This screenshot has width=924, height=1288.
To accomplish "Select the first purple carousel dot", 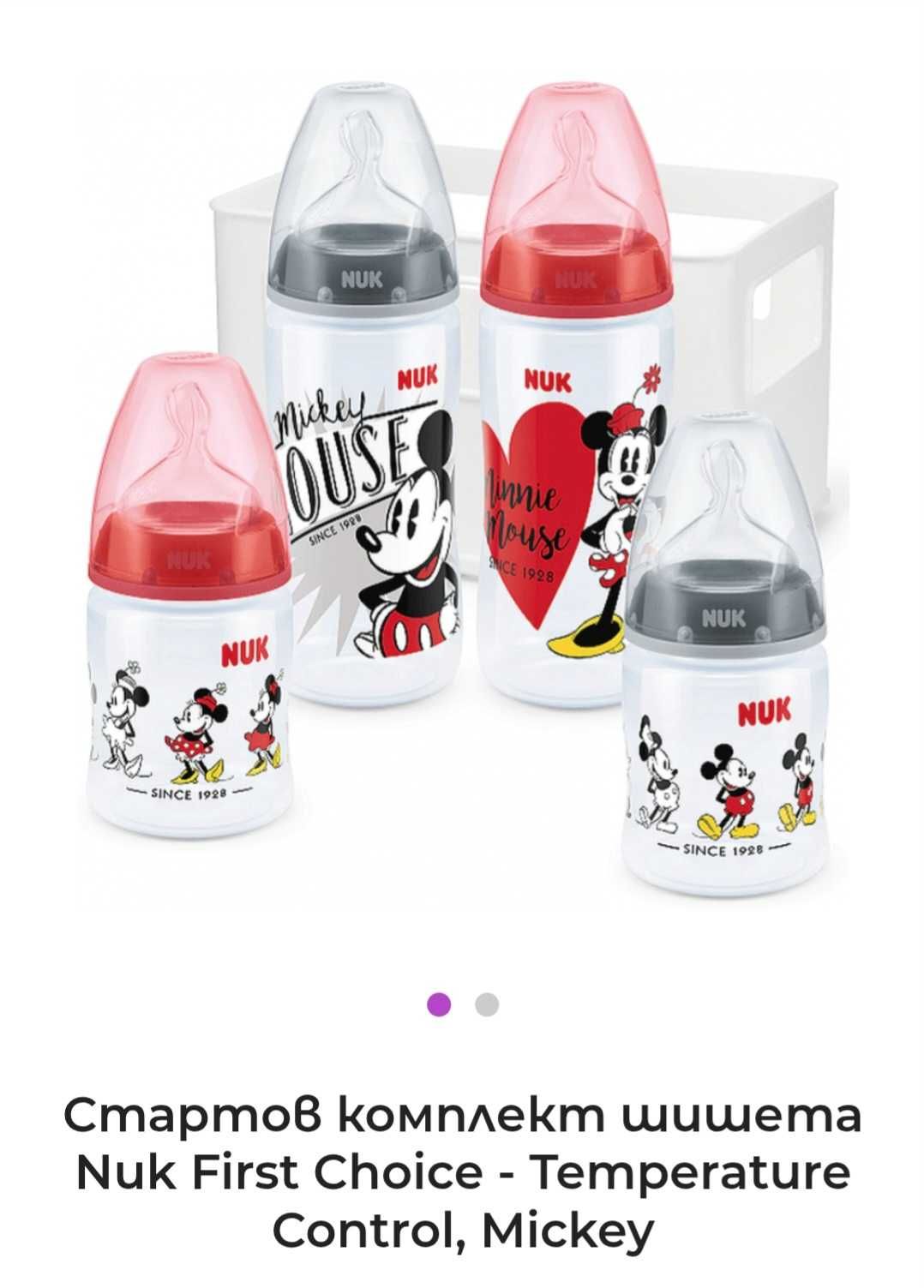I will click(439, 1004).
